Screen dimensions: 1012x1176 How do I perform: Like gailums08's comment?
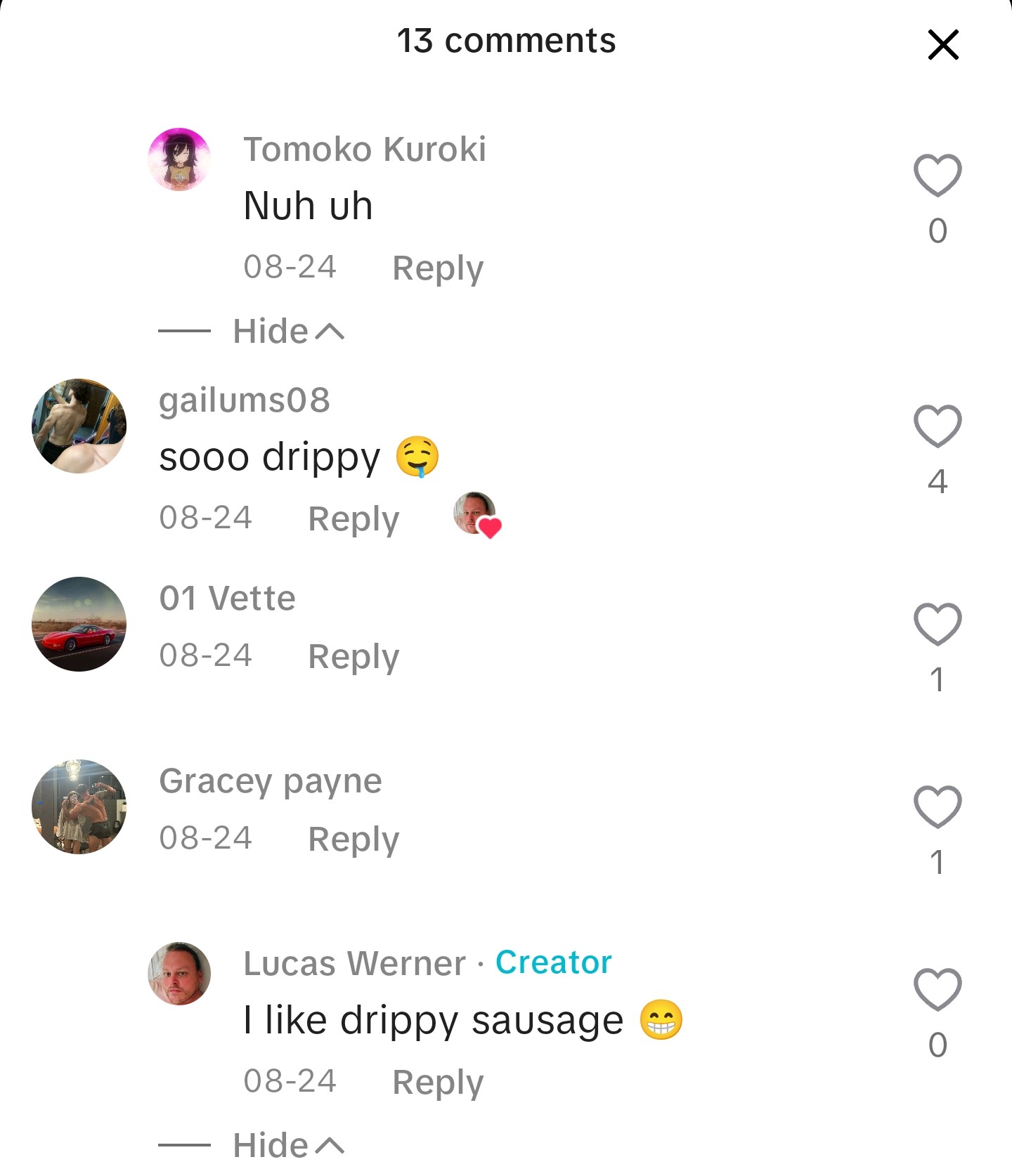938,426
